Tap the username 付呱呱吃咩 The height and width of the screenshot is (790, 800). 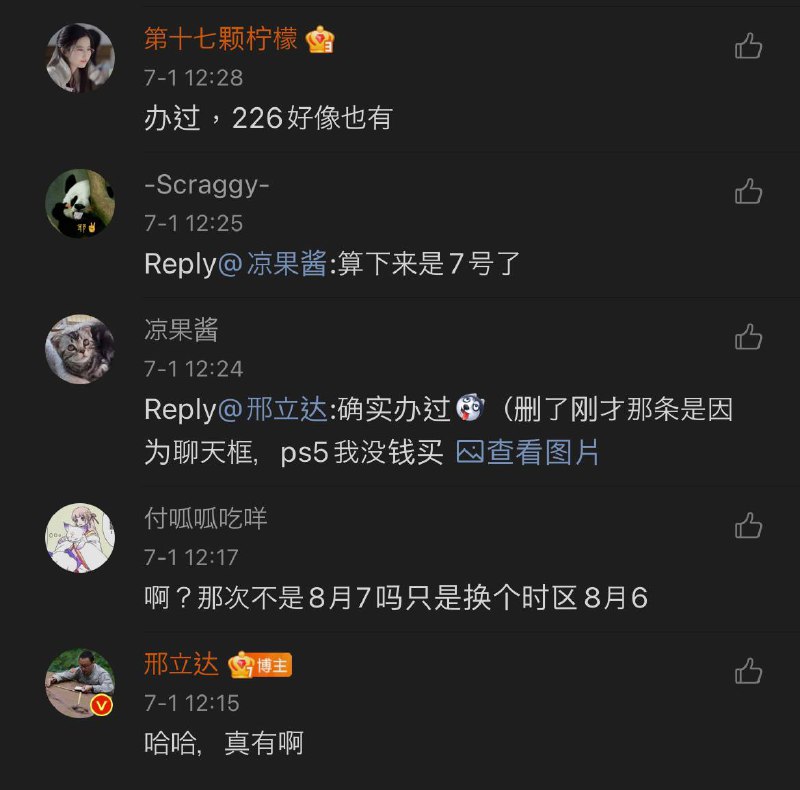(206, 519)
